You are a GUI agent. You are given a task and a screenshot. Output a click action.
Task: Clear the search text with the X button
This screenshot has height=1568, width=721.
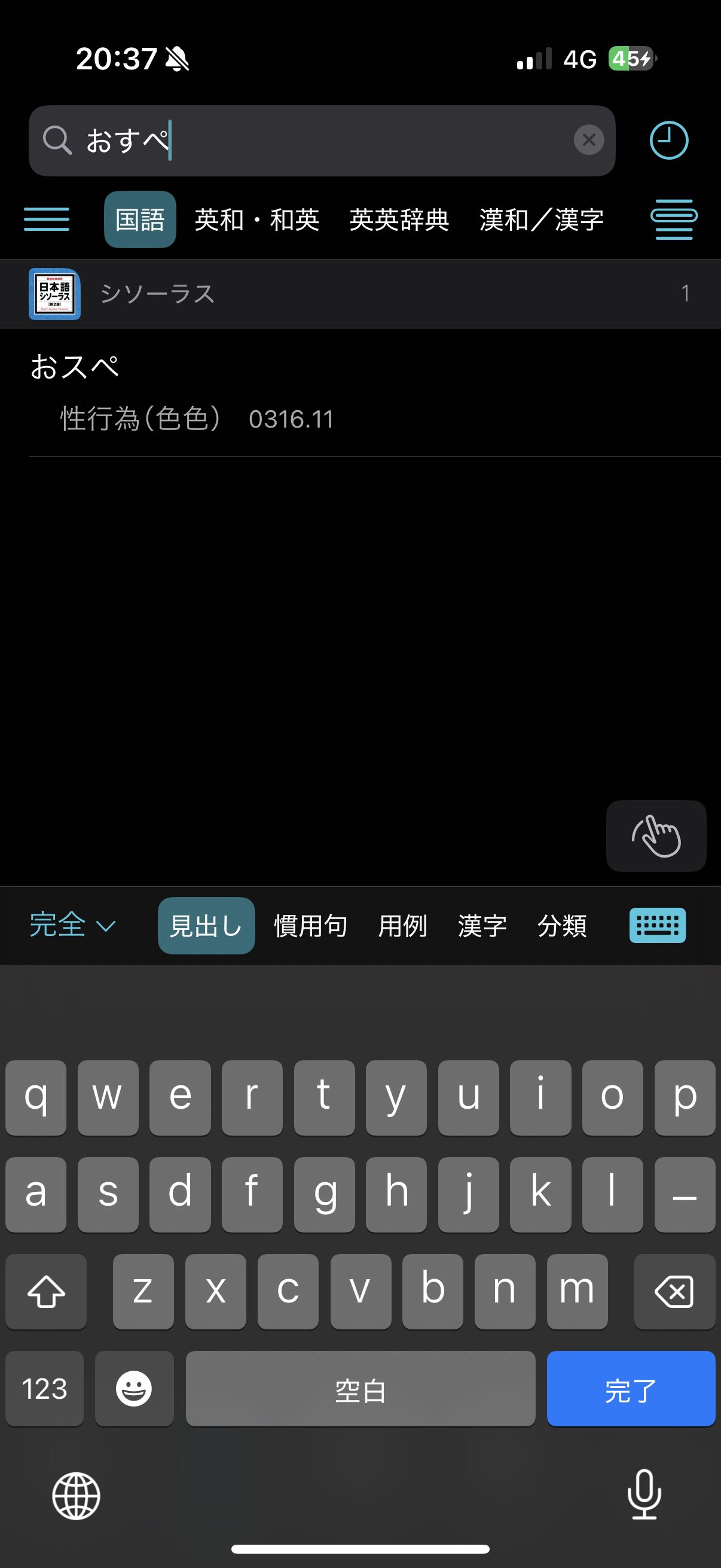point(588,141)
